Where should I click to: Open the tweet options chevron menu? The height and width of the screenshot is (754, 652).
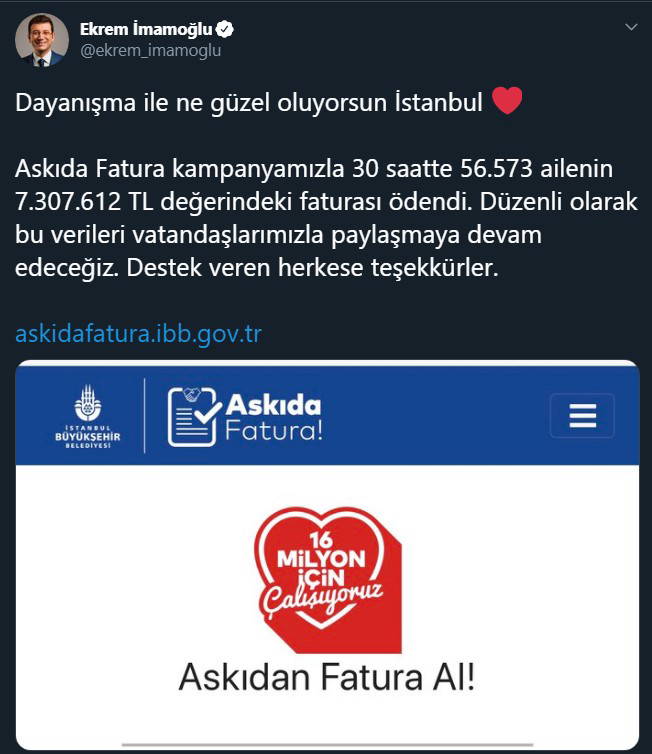pos(631,27)
